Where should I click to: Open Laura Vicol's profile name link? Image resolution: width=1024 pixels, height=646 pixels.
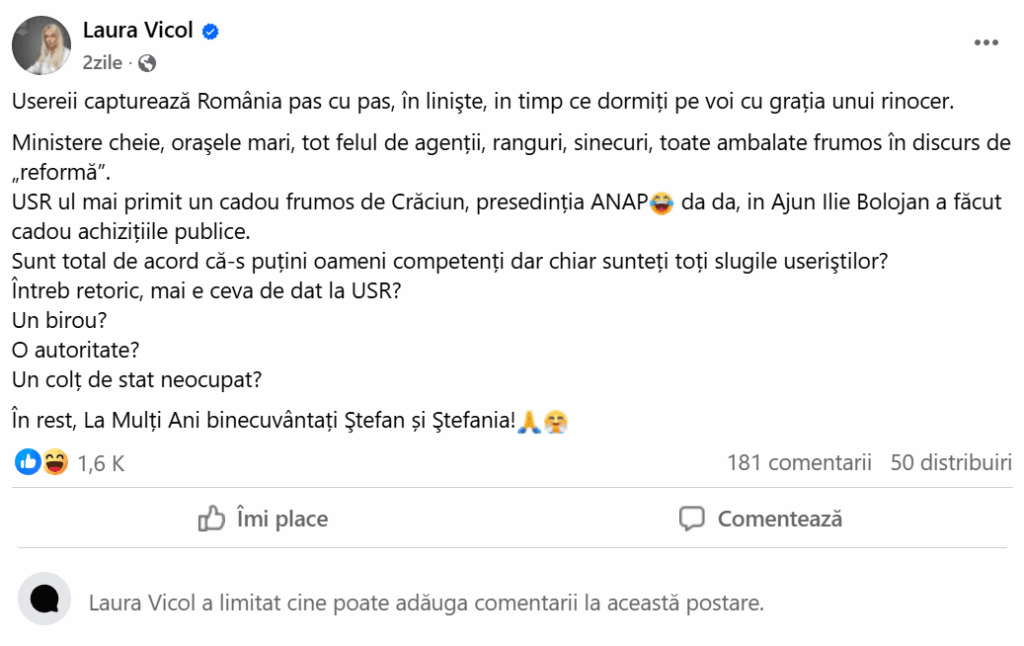point(138,31)
